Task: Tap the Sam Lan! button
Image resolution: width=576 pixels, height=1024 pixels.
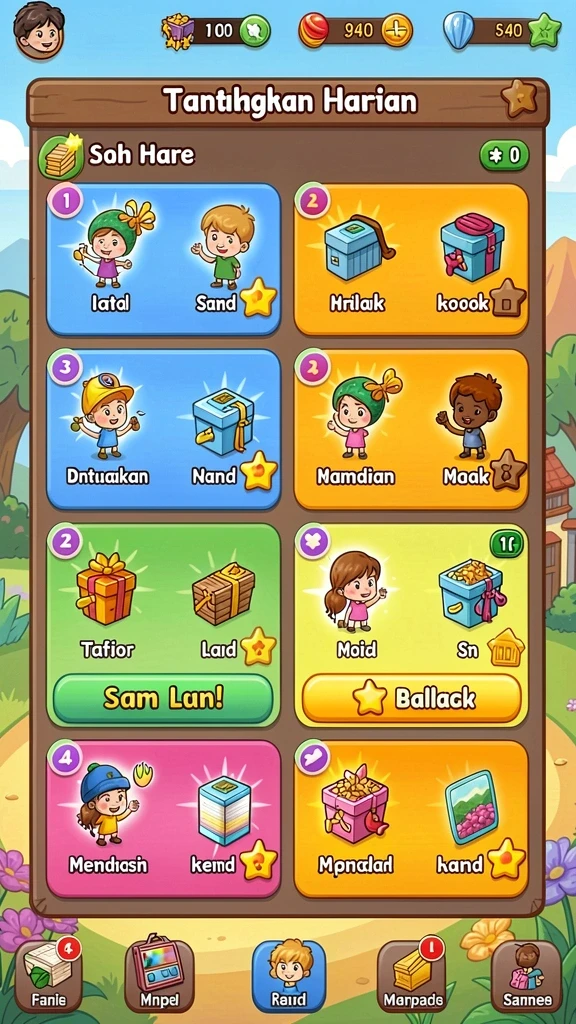Action: (x=163, y=698)
